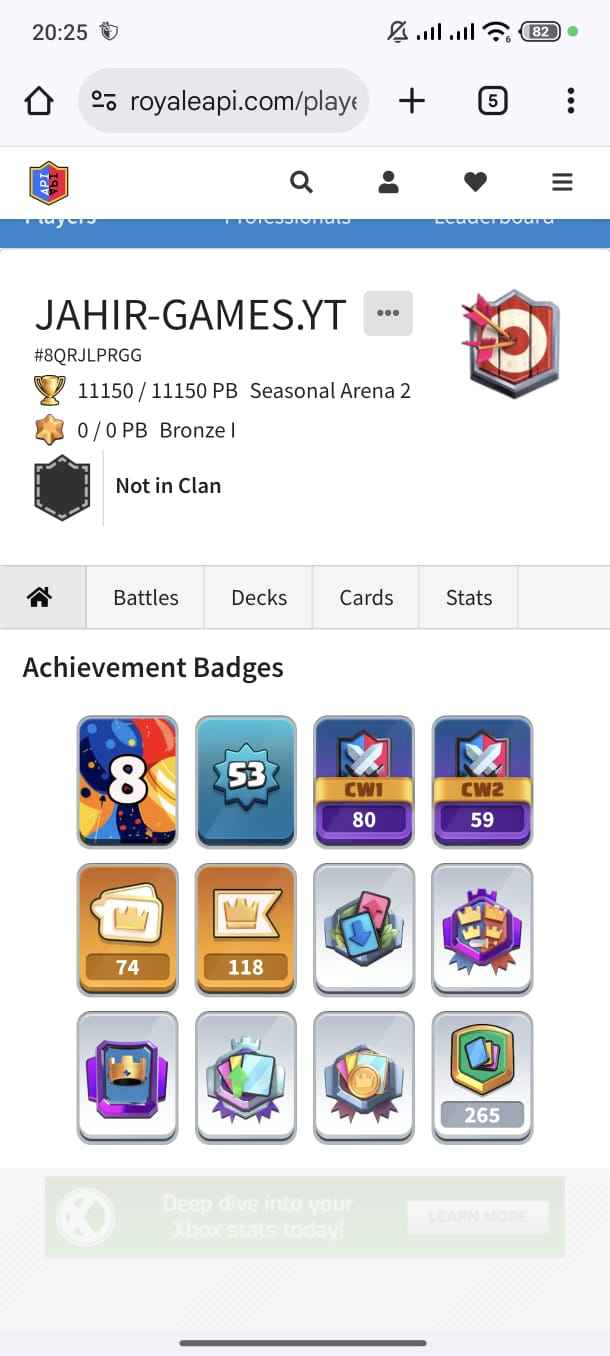Tap the browser home button
610x1356 pixels.
tap(38, 101)
